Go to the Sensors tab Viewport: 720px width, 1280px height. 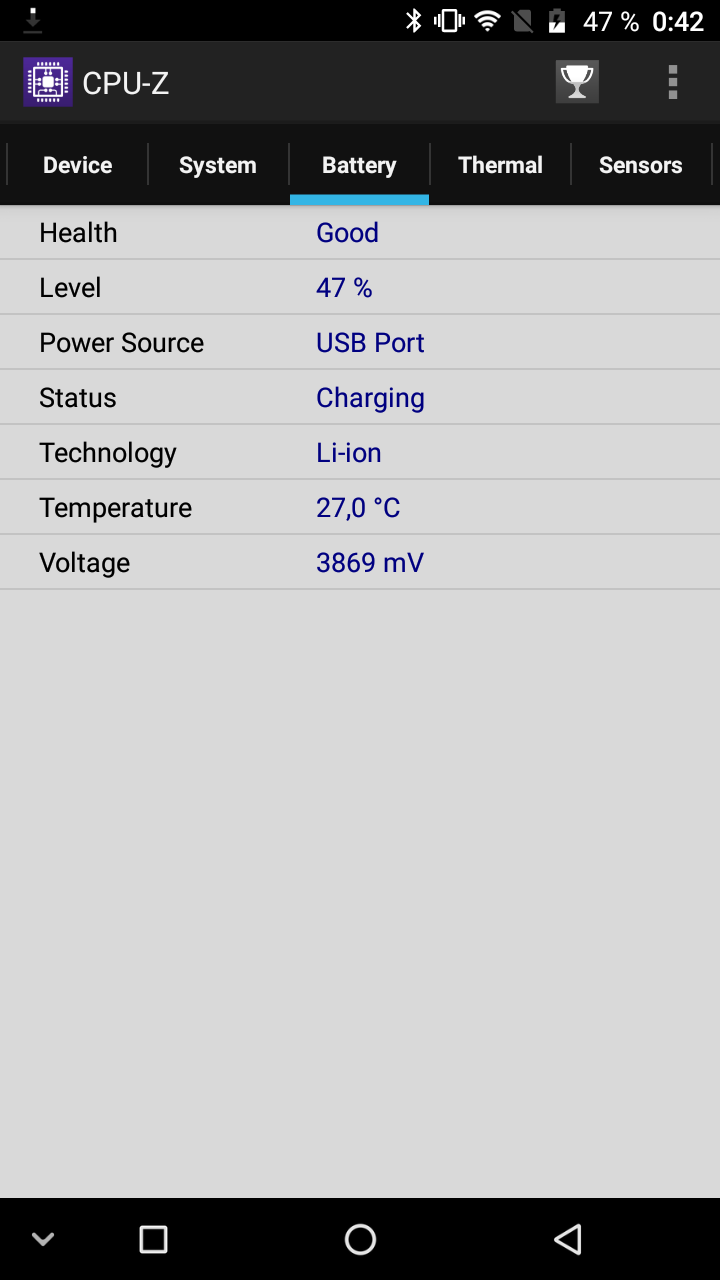641,165
